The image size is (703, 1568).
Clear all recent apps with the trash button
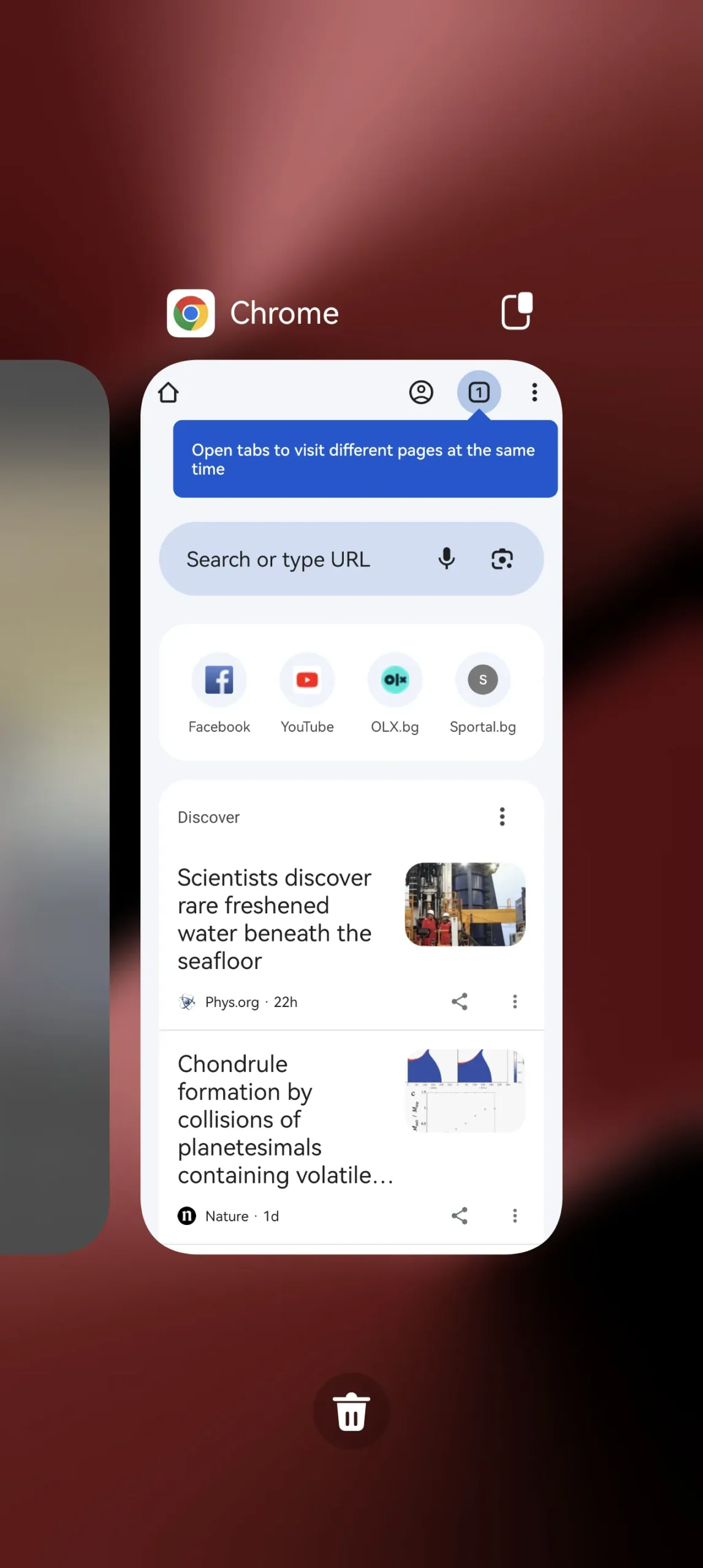coord(351,1411)
